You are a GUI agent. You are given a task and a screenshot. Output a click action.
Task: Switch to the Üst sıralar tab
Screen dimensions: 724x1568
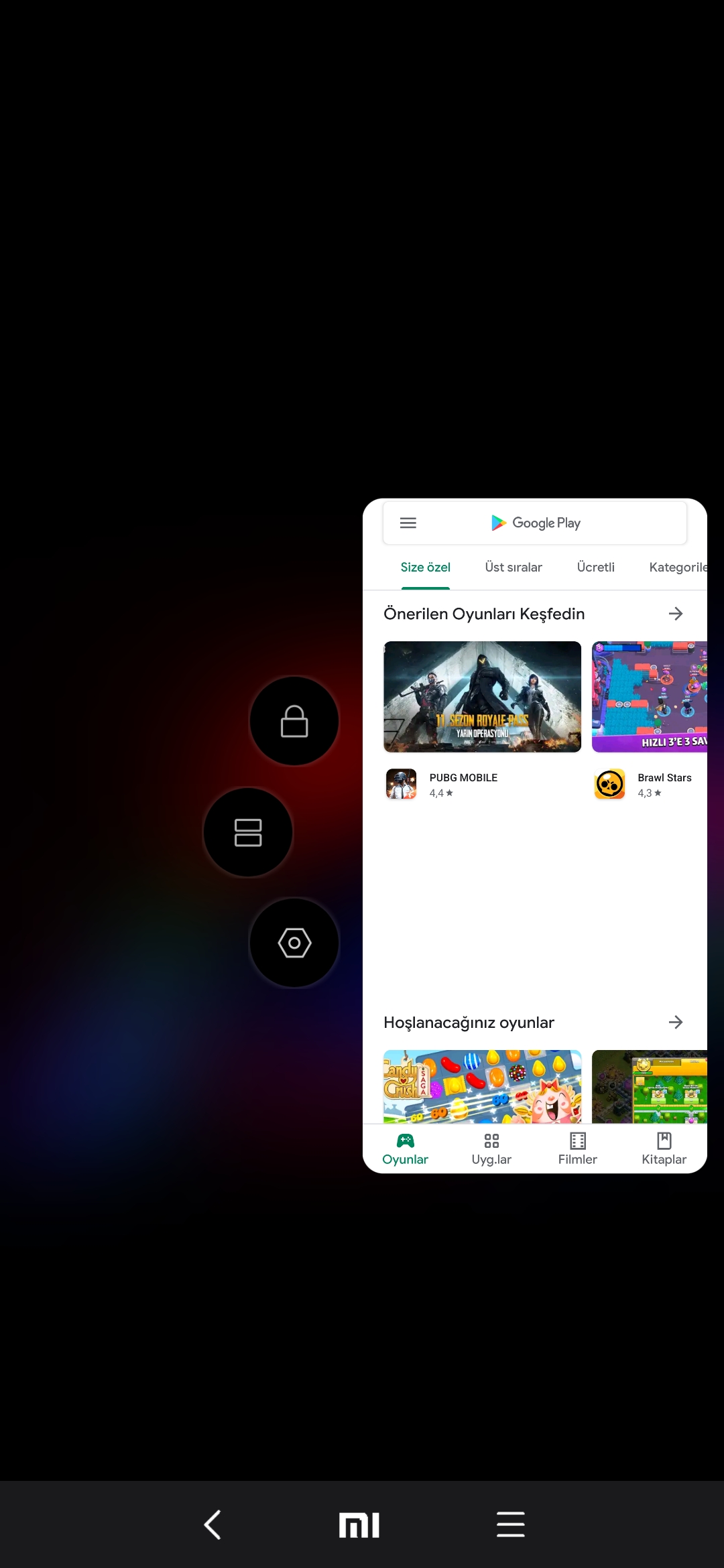pos(514,568)
